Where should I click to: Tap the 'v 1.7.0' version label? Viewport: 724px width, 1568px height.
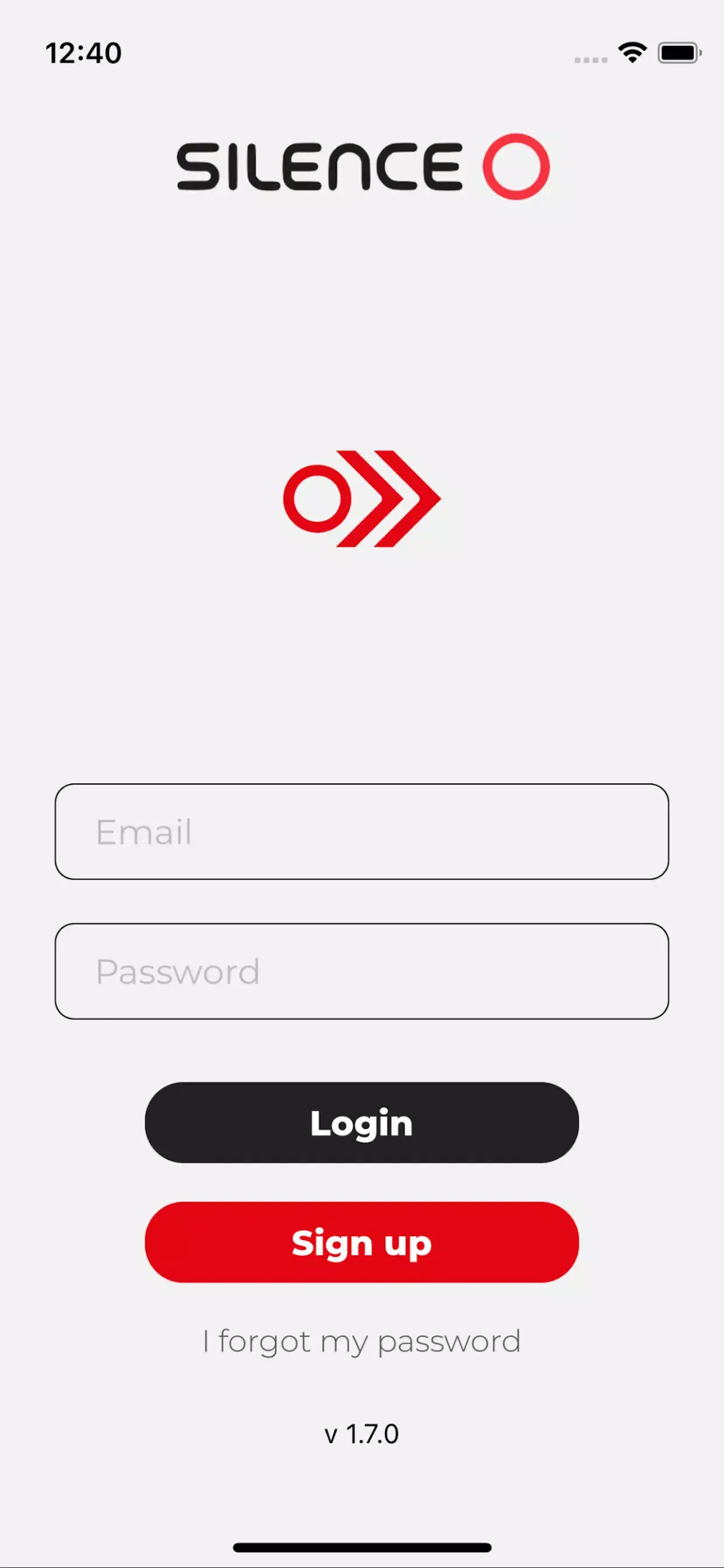(x=362, y=1434)
